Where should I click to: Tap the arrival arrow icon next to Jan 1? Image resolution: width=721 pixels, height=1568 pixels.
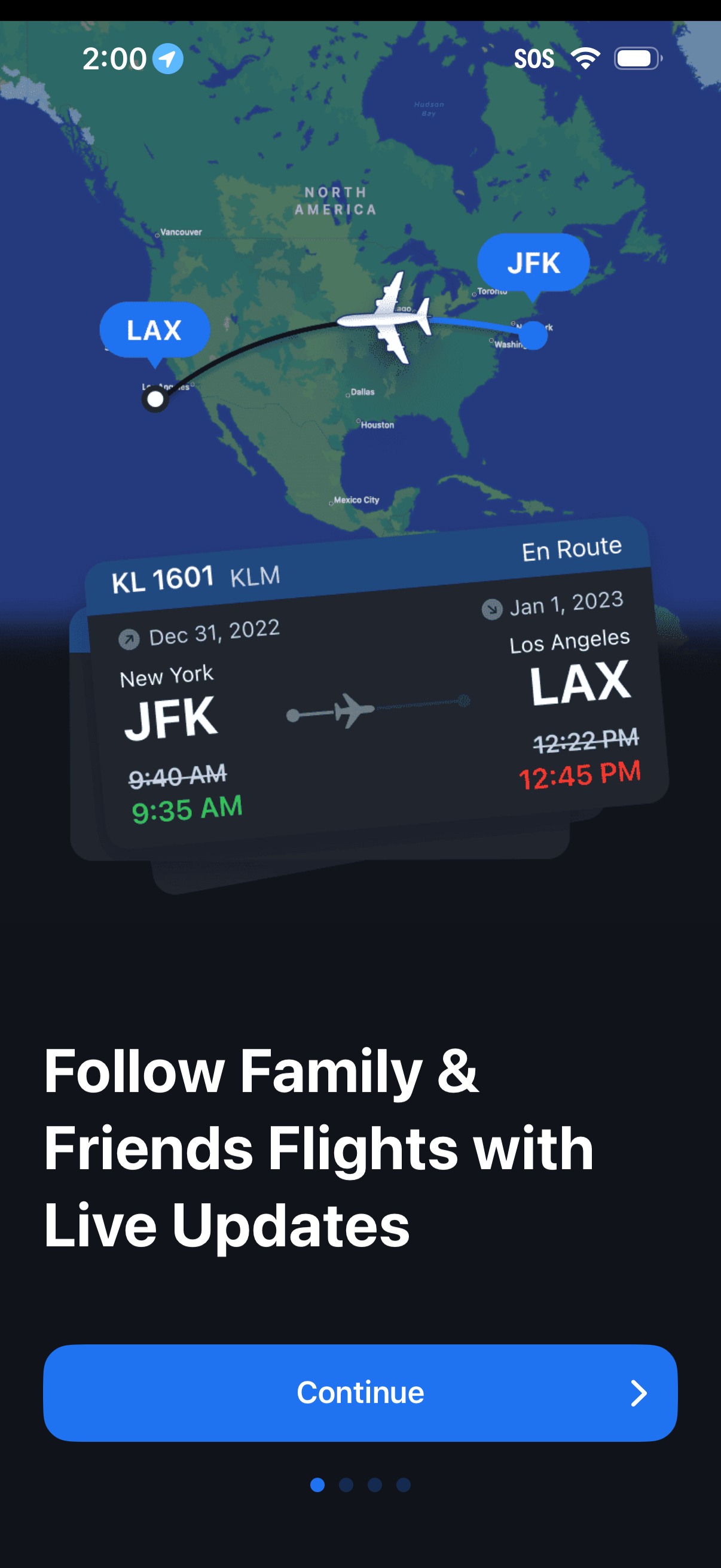point(491,608)
